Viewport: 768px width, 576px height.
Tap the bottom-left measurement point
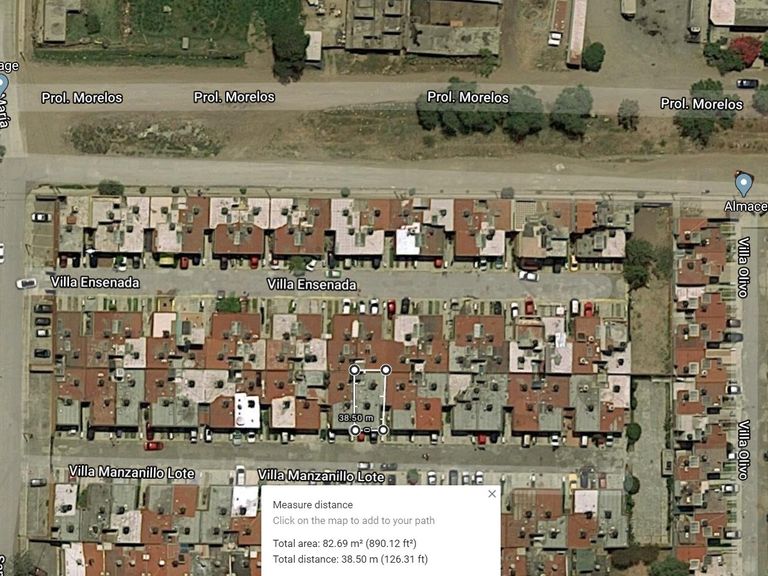[x=355, y=430]
